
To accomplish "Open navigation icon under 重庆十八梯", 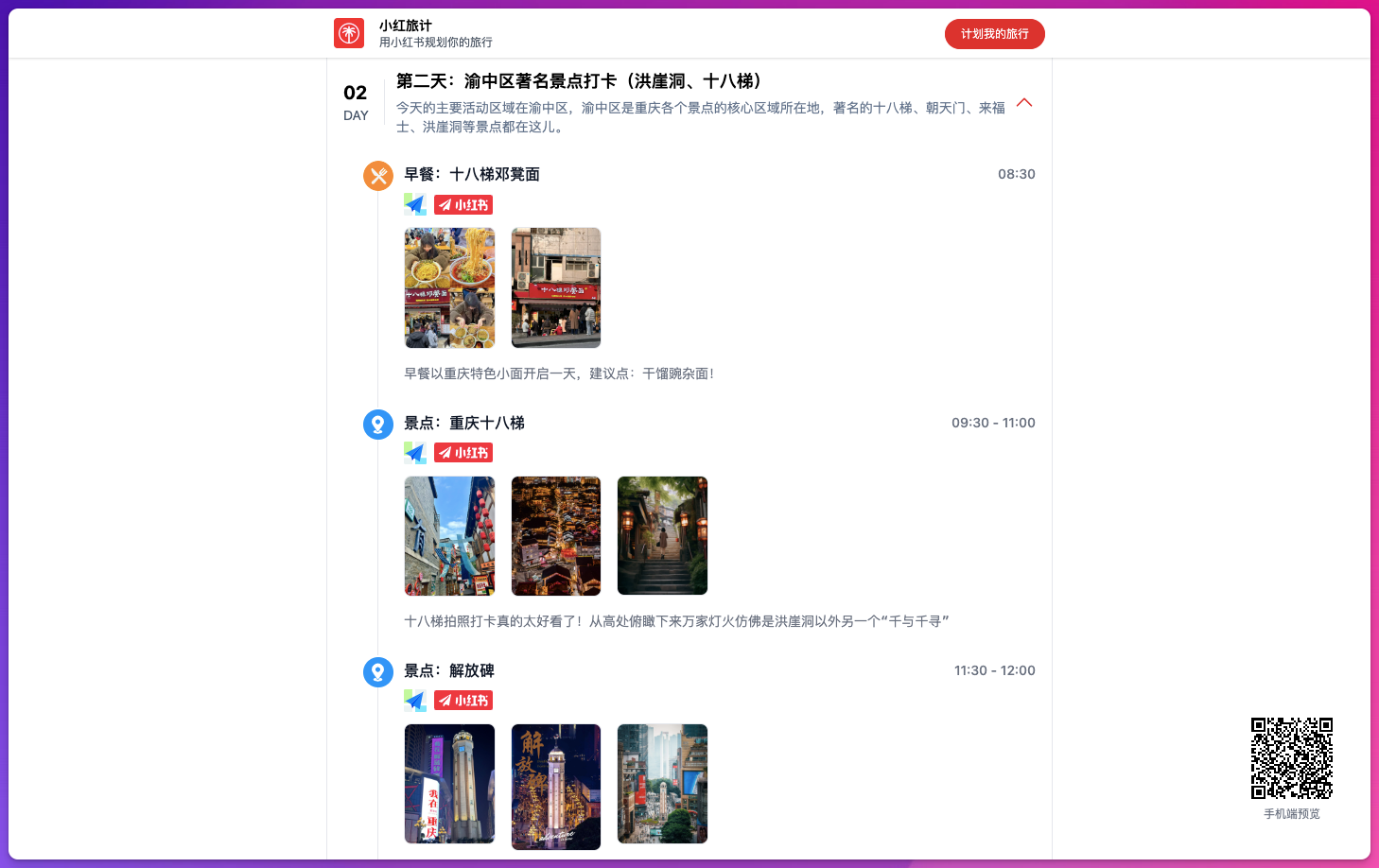I will 415,453.
